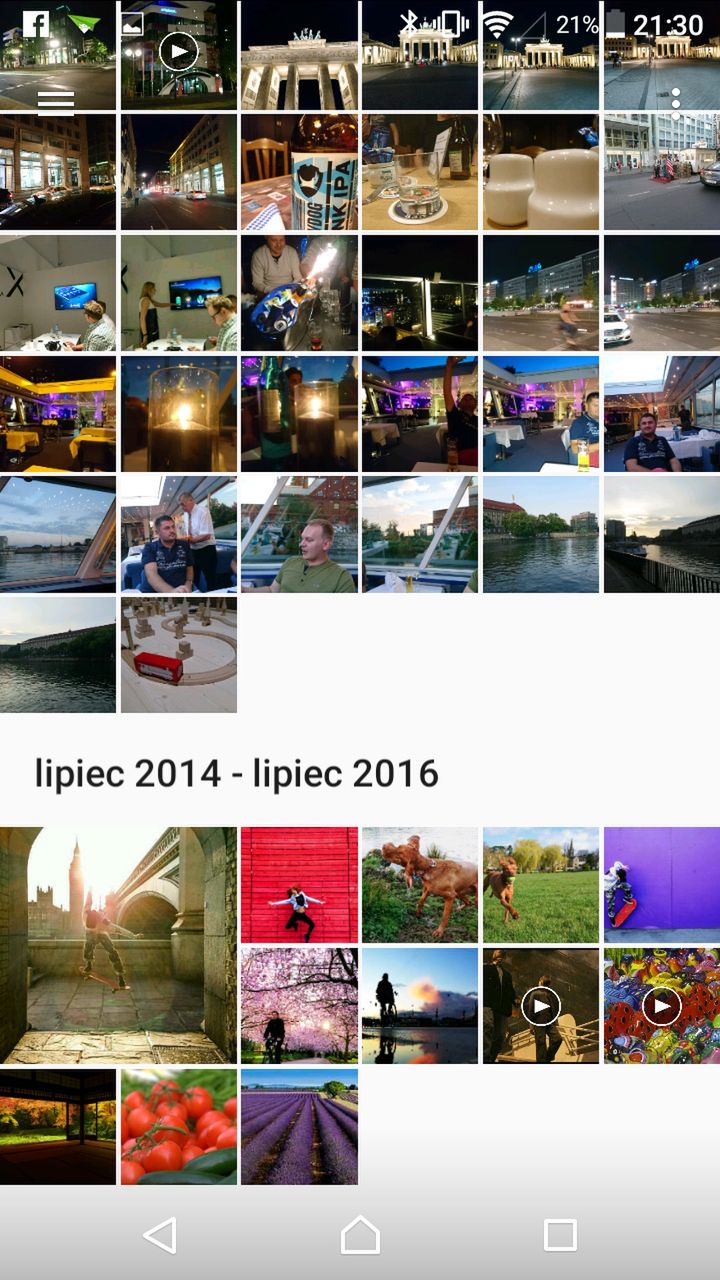Open the three-dot overflow menu
This screenshot has height=1280, width=720.
tap(676, 103)
